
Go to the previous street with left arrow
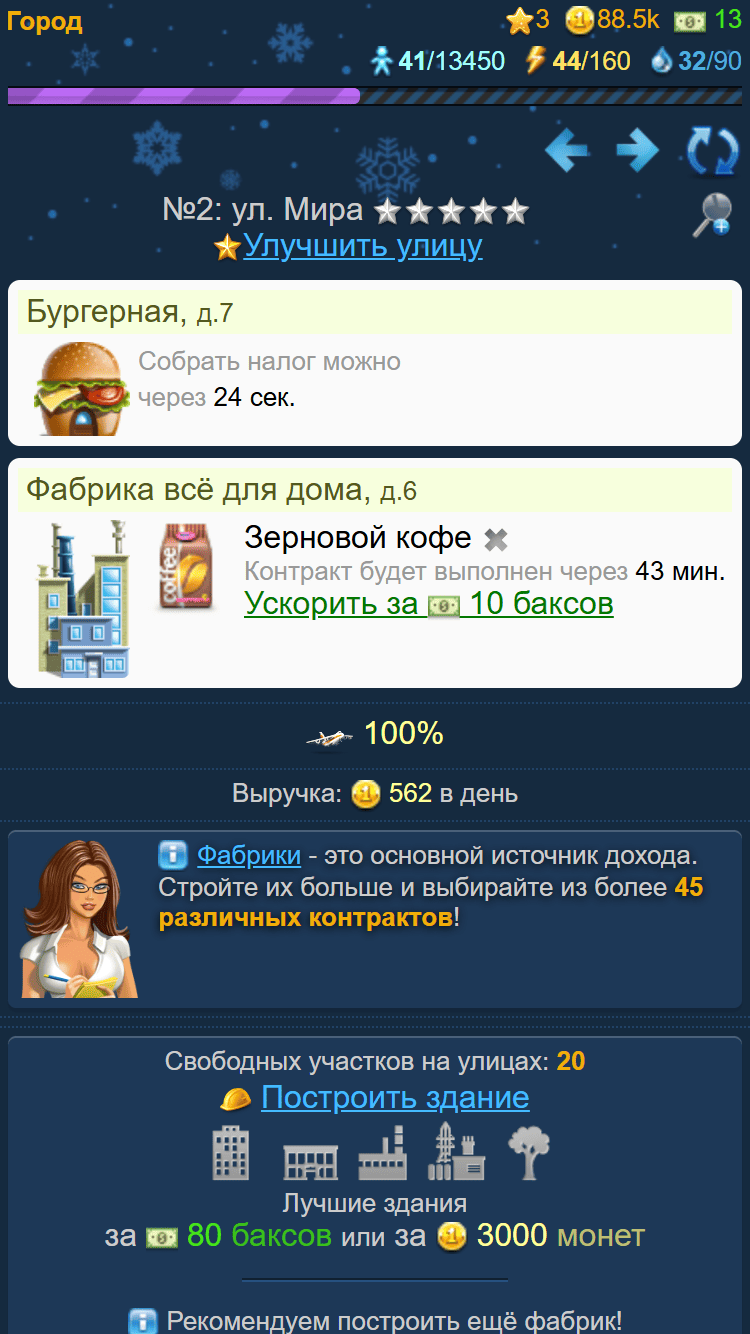pos(566,152)
